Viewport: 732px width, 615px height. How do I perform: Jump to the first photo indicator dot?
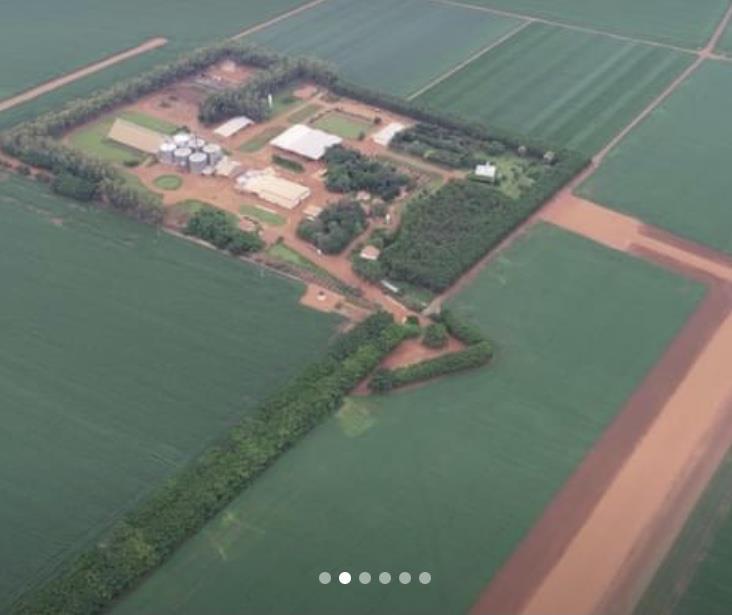pos(325,578)
